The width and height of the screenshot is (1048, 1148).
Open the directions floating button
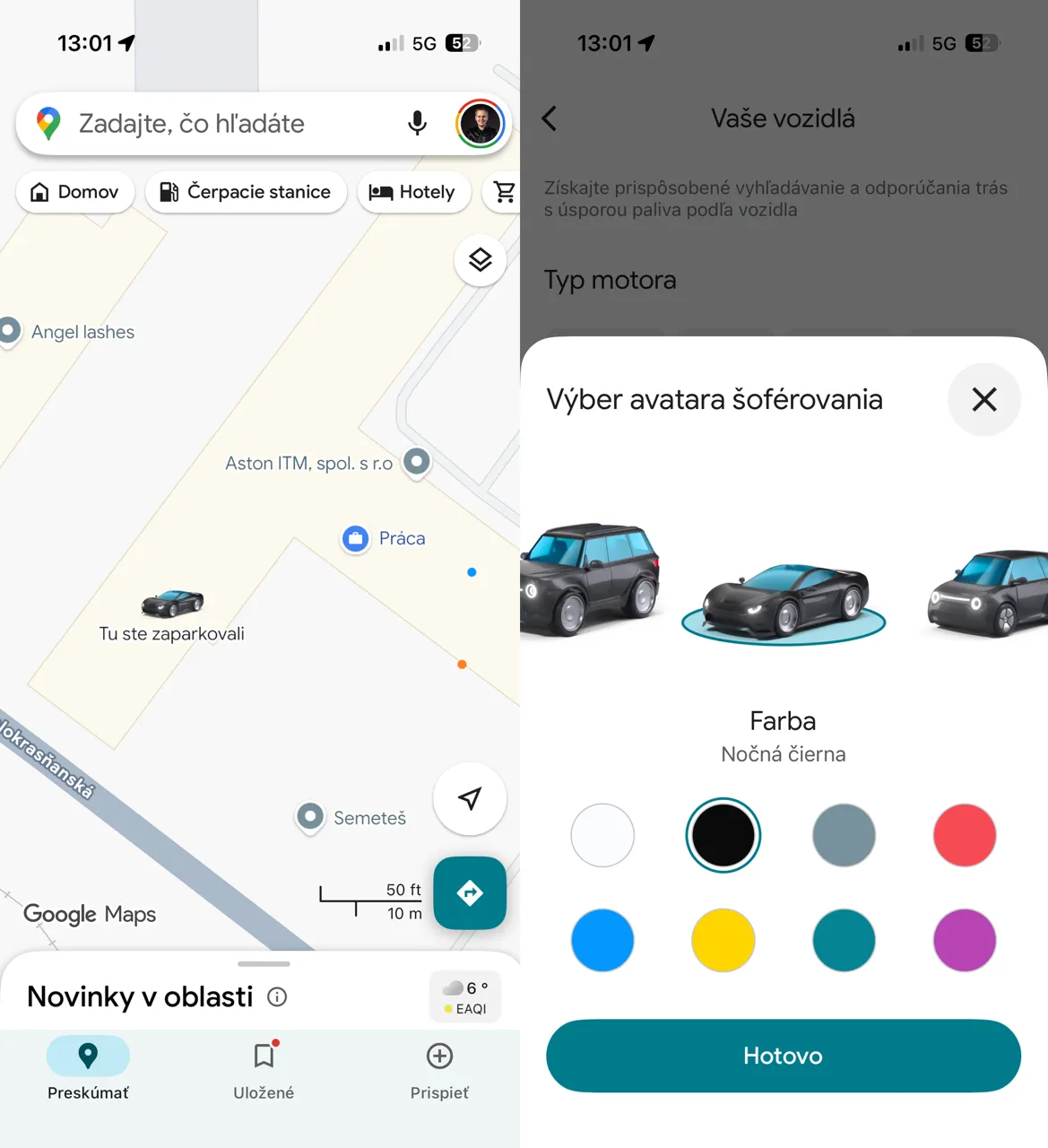470,893
